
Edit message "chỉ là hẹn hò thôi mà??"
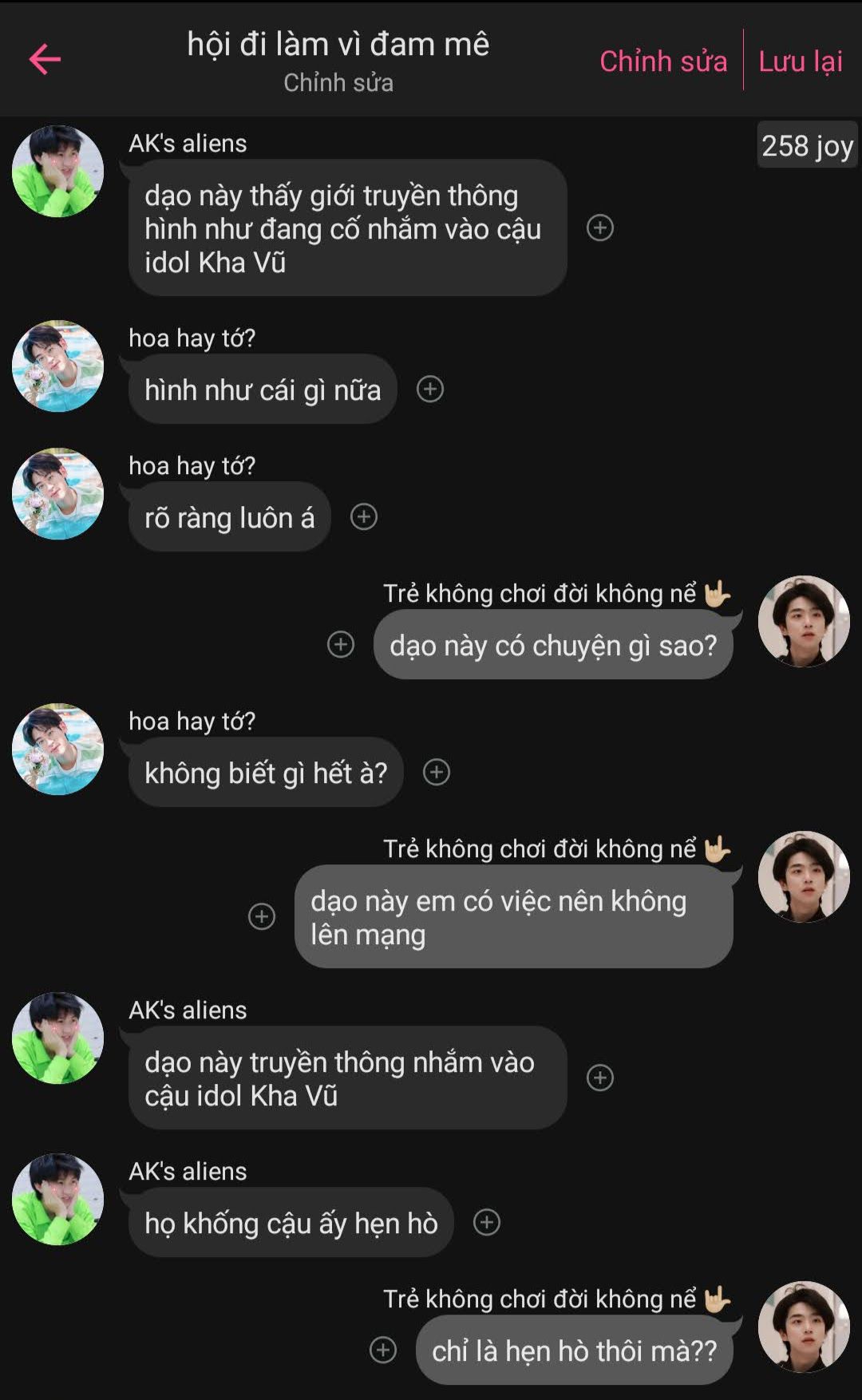tap(574, 1351)
